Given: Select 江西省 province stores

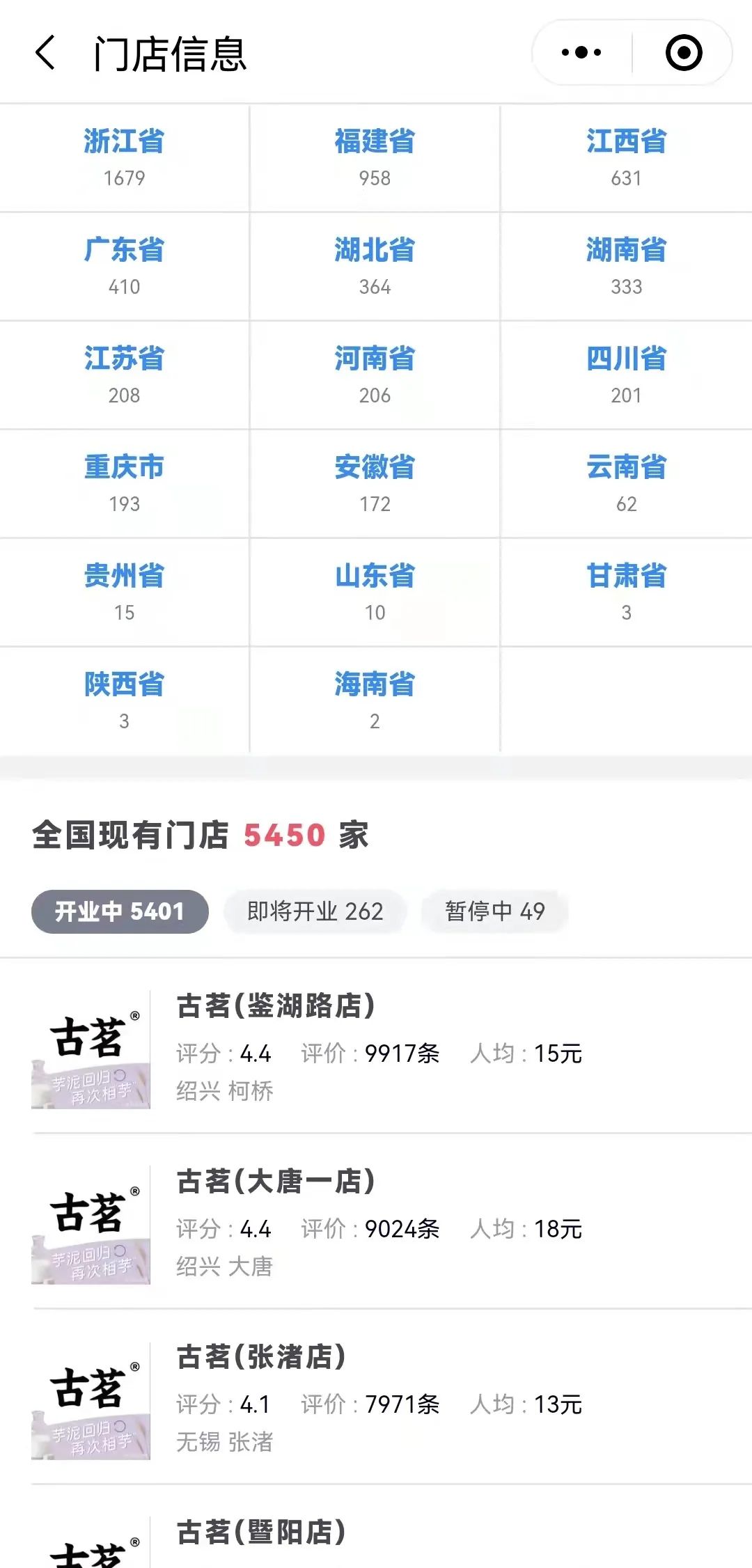Looking at the screenshot, I should pyautogui.click(x=626, y=157).
